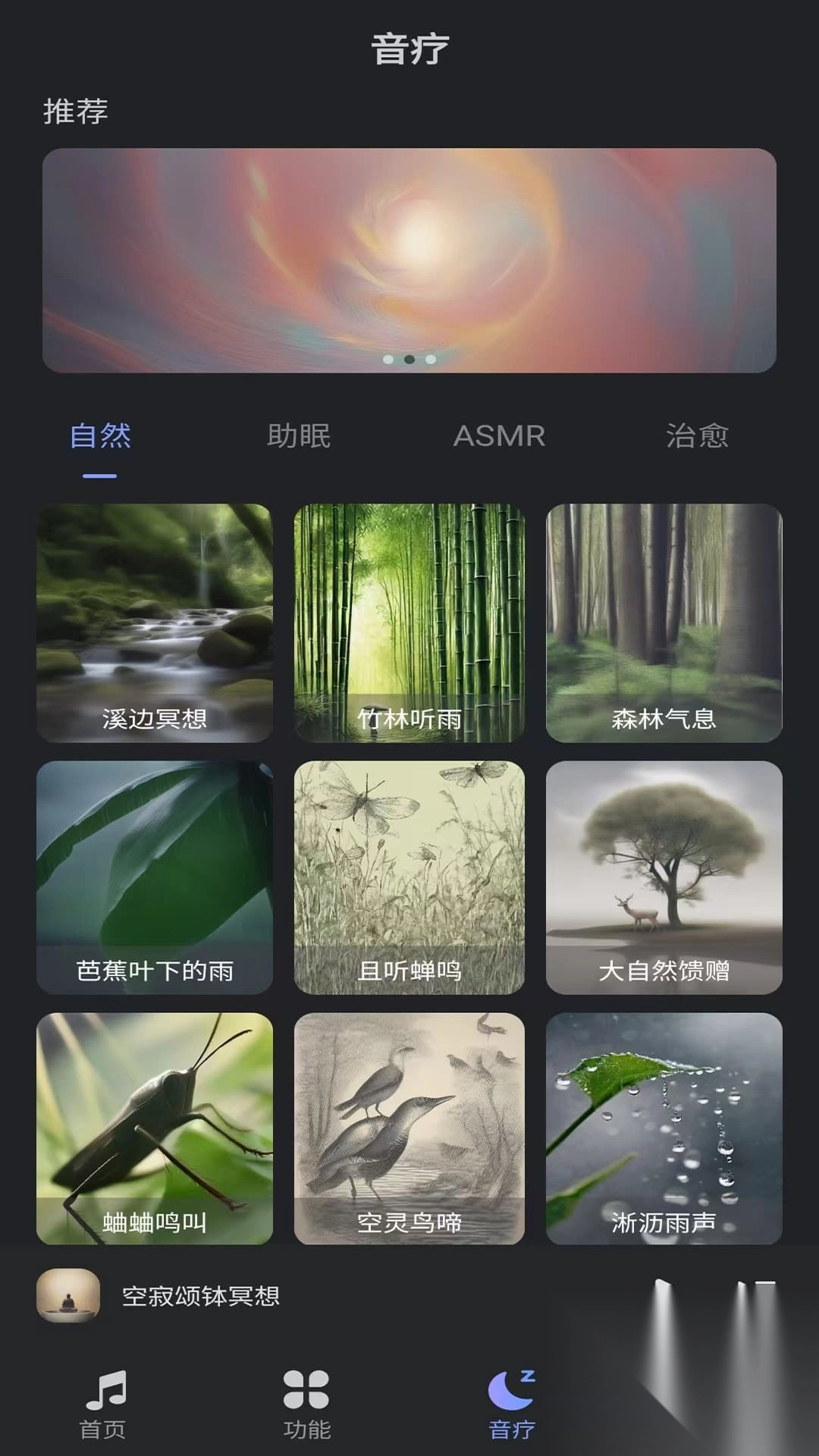Viewport: 819px width, 1456px height.
Task: Go to the 首页 tab
Action: point(103,1404)
